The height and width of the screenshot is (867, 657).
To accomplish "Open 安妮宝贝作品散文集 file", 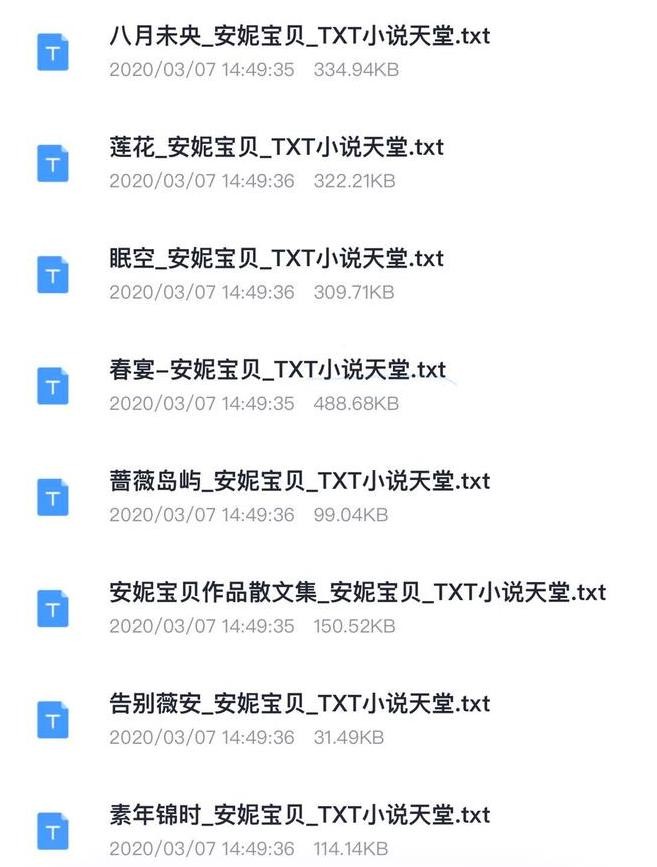I will pos(357,592).
